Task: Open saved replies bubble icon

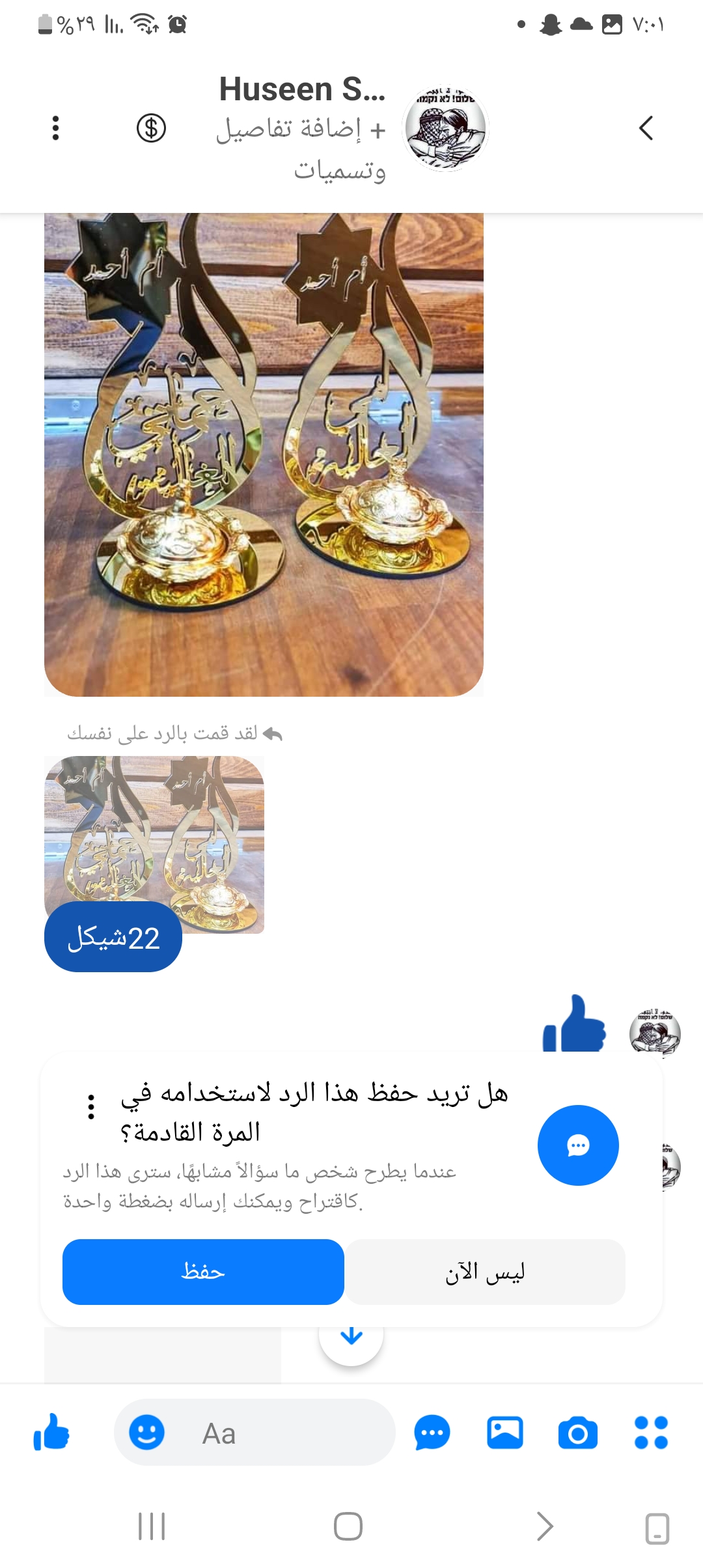Action: (x=432, y=1433)
